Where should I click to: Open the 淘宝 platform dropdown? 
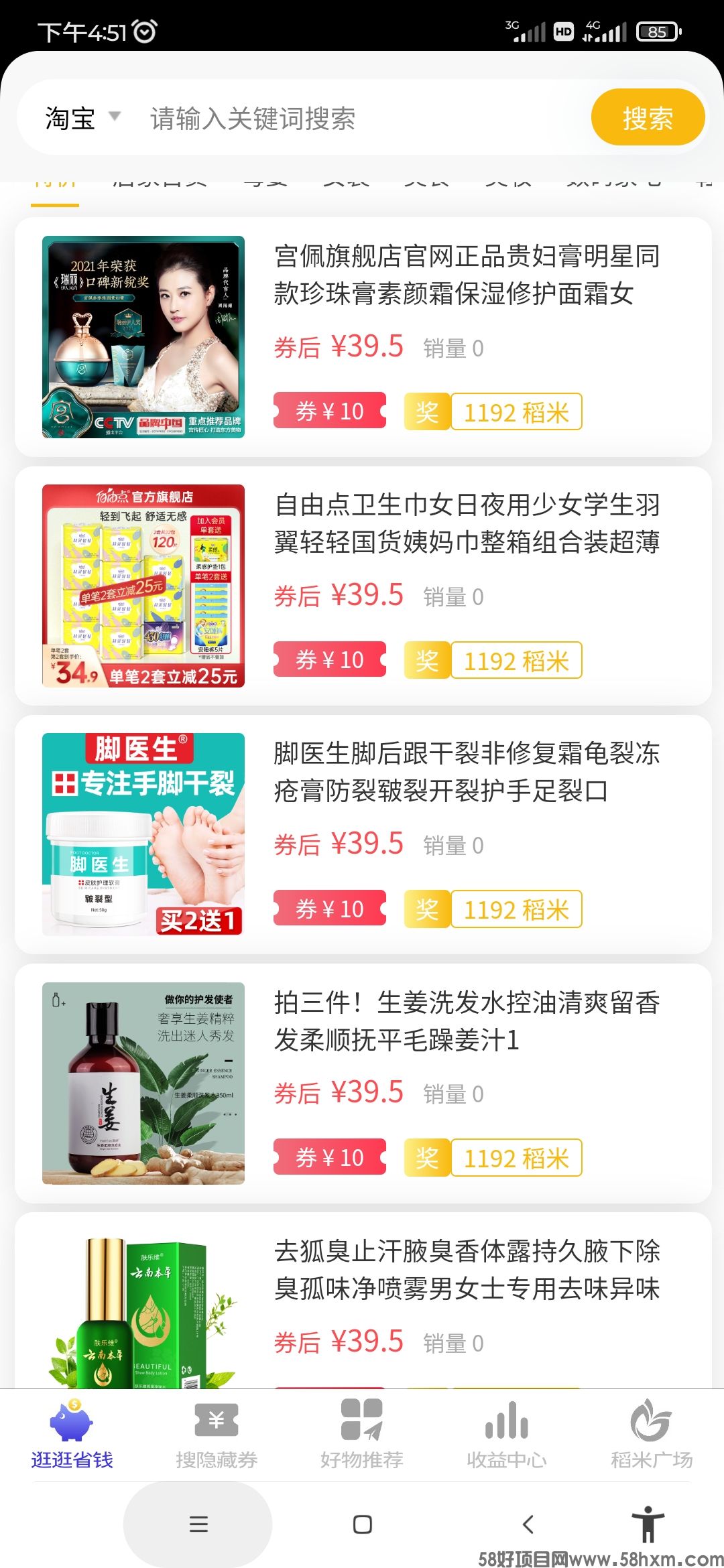coord(82,118)
